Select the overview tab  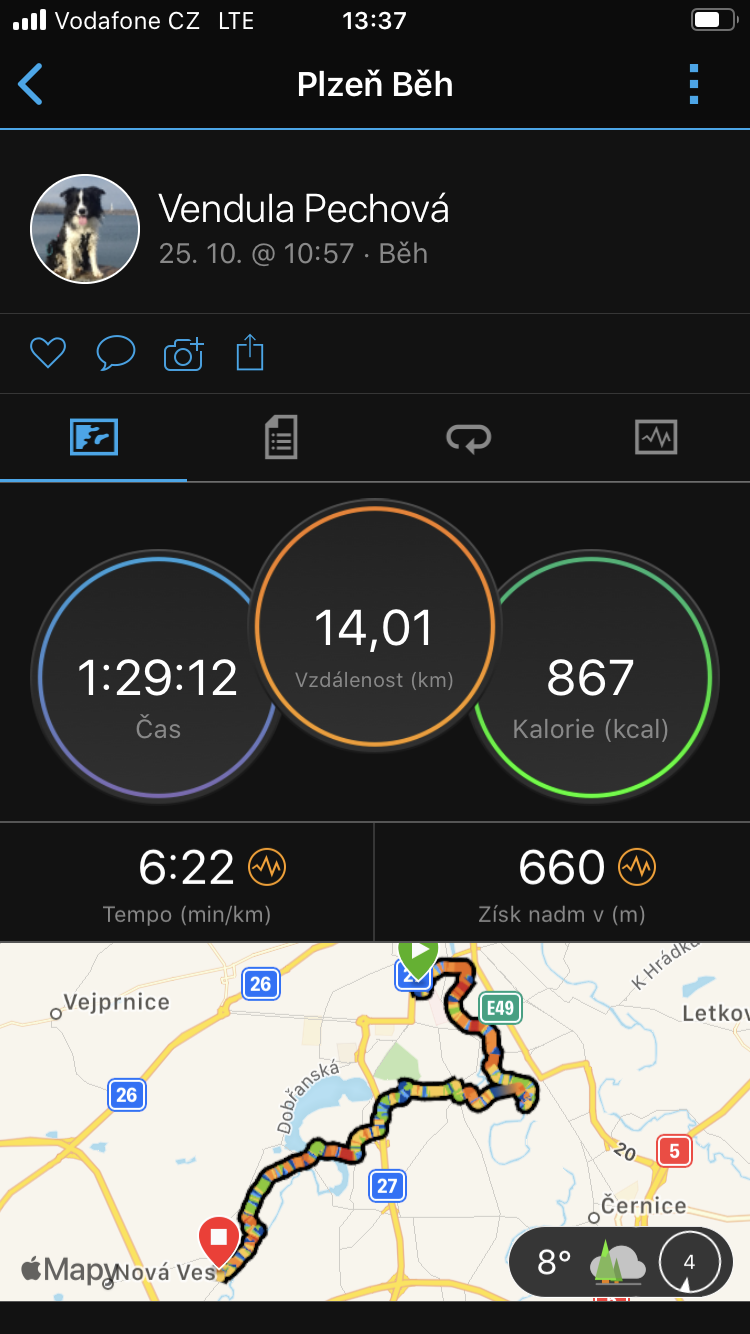pos(94,437)
